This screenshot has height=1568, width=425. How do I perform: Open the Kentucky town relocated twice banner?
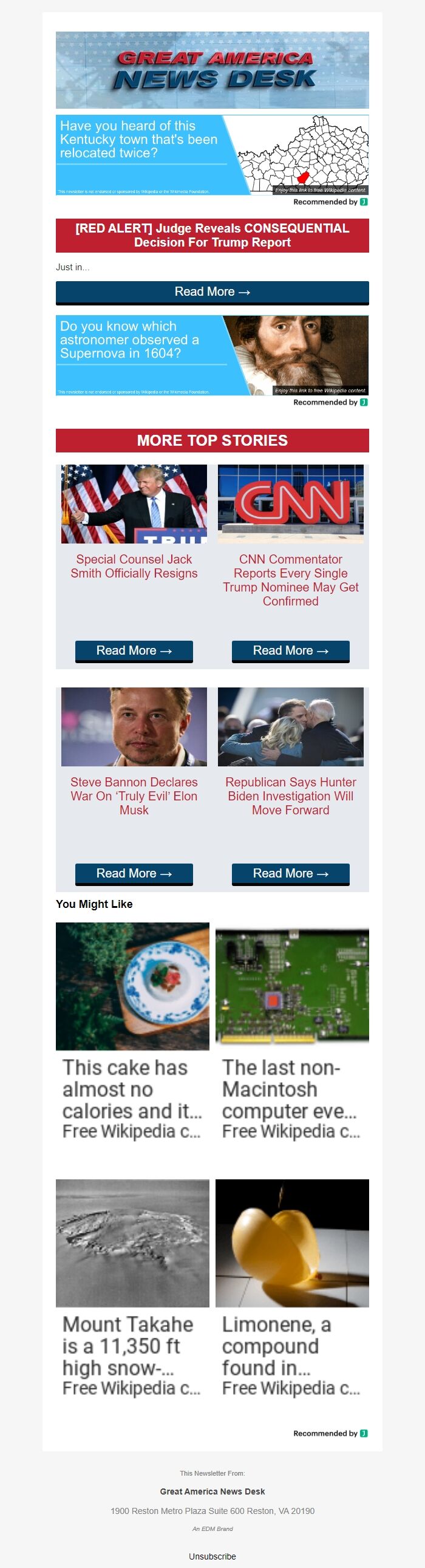pos(212,155)
